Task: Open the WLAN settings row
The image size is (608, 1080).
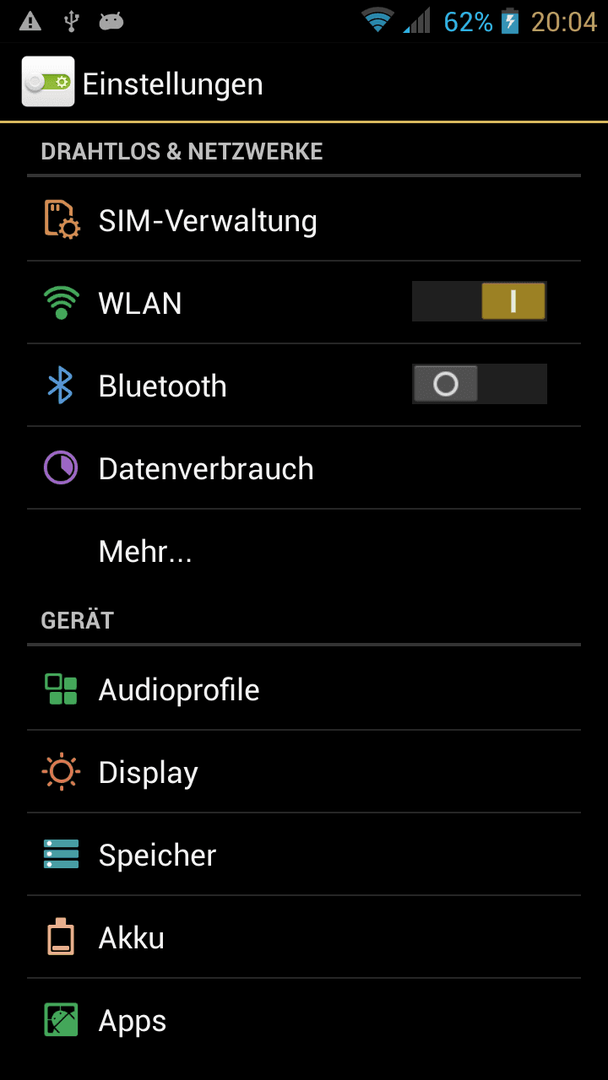Action: pos(304,302)
